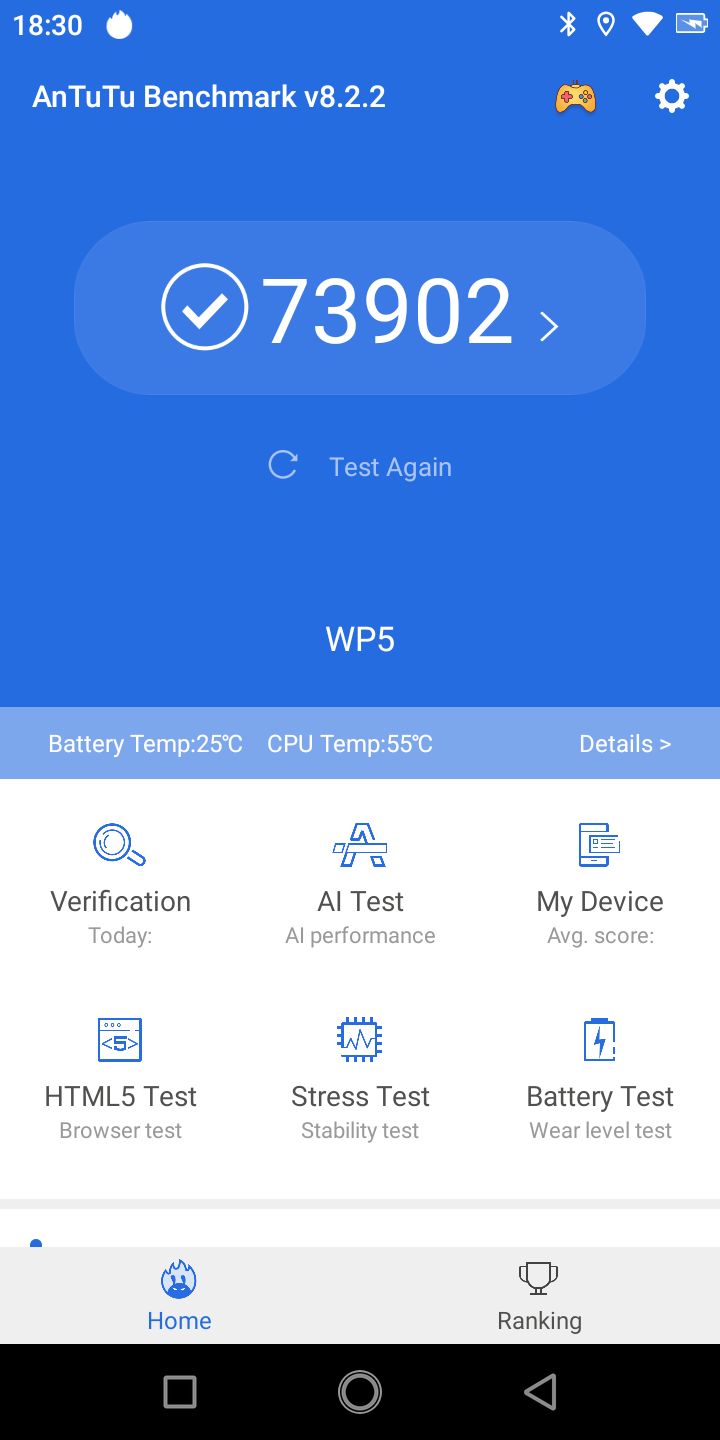Select the Home tab
Viewport: 720px width, 1440px height.
click(x=179, y=1295)
